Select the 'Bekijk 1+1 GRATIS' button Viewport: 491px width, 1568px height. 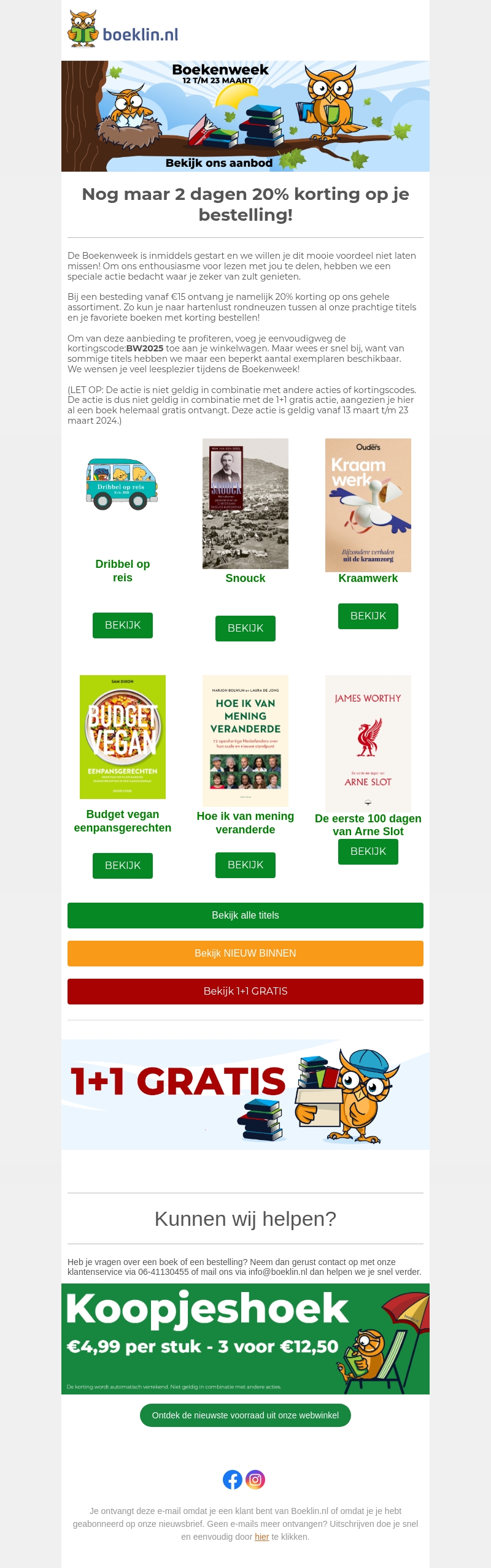pos(245,991)
